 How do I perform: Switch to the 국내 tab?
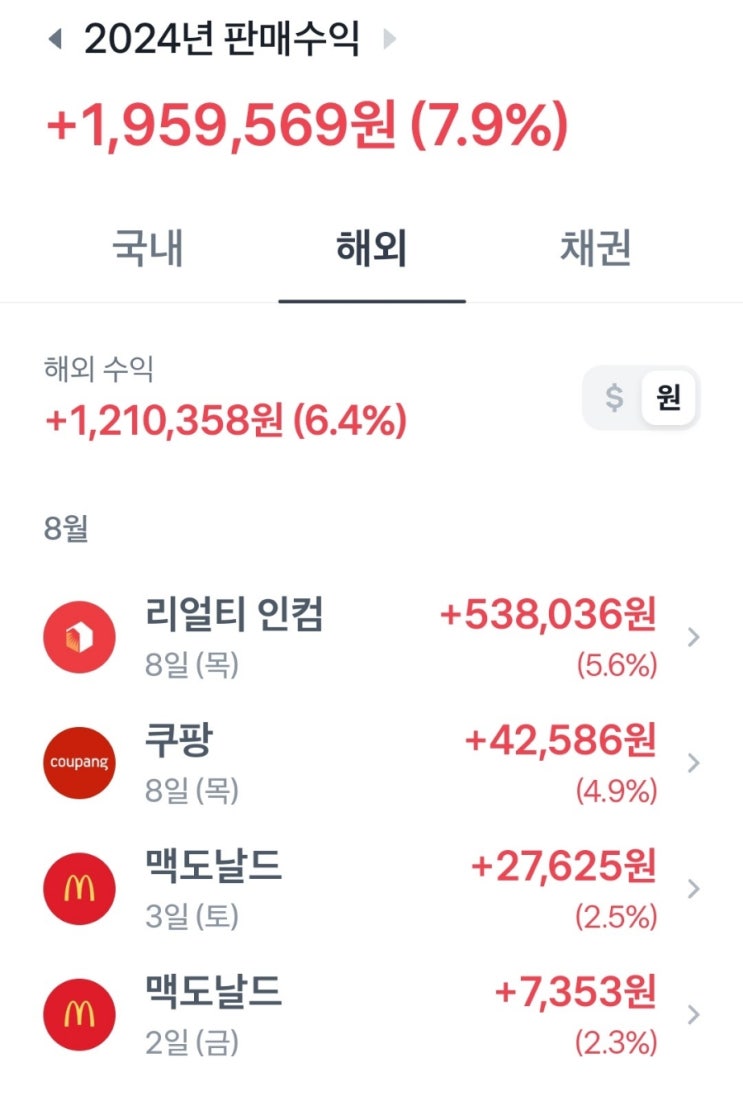(x=147, y=250)
